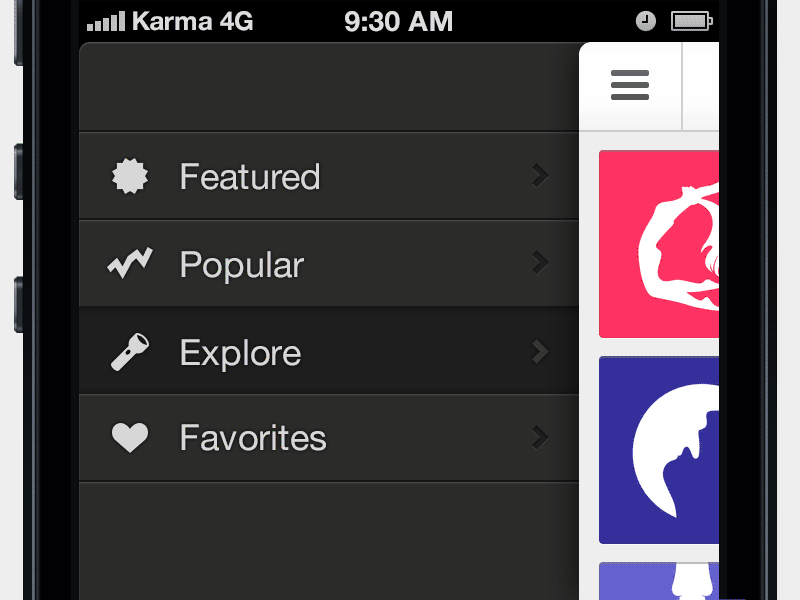Go to the Popular section
The image size is (800, 600).
(x=328, y=264)
